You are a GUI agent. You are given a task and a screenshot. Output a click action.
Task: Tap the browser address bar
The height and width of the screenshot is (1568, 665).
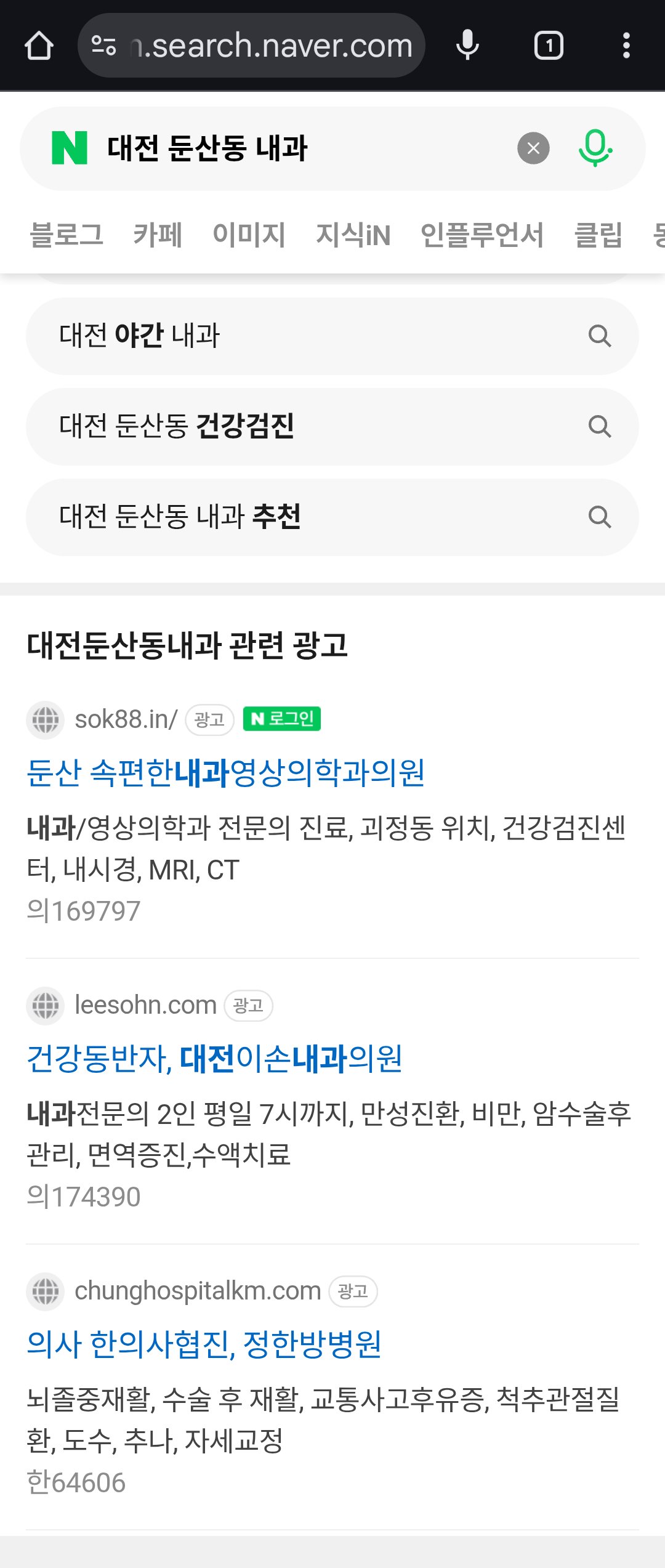click(271, 46)
